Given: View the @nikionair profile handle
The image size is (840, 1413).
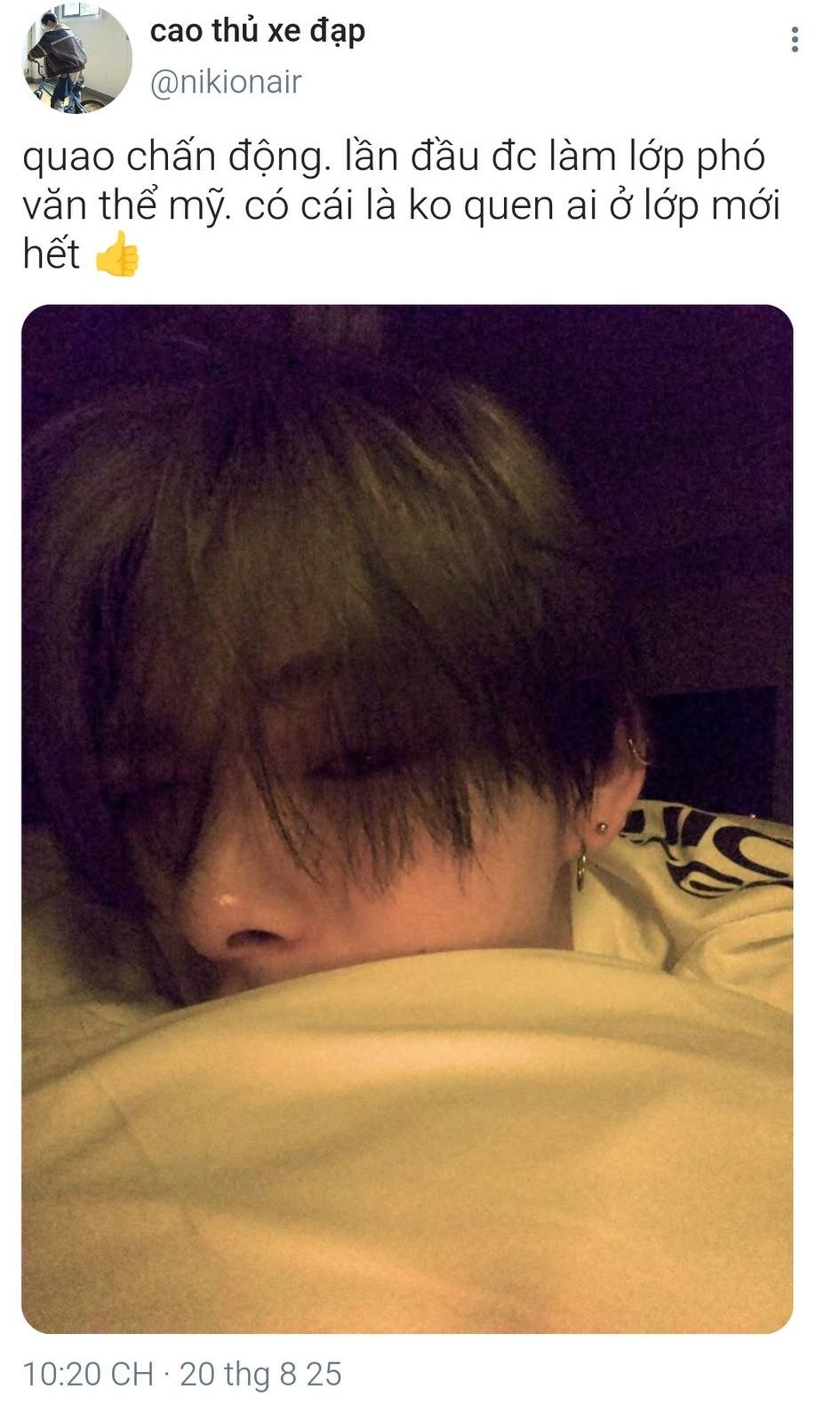Looking at the screenshot, I should click(226, 83).
